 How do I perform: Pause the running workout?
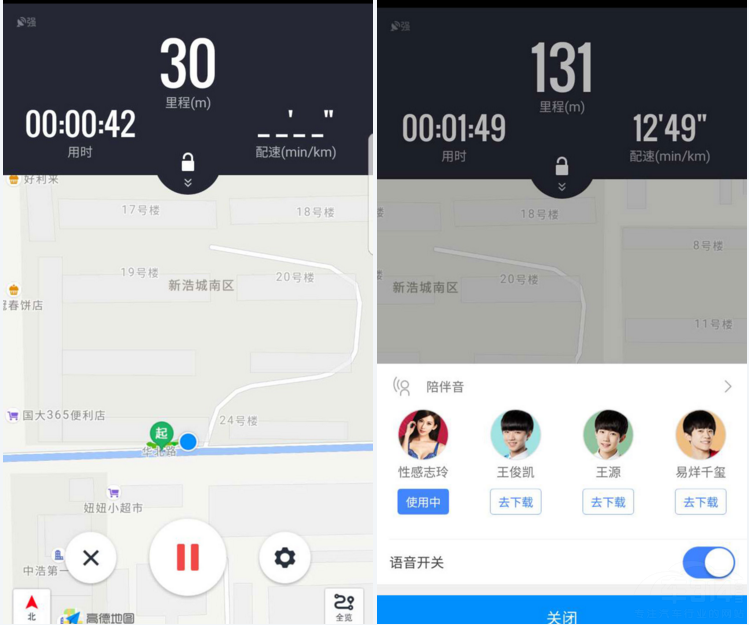tap(187, 557)
